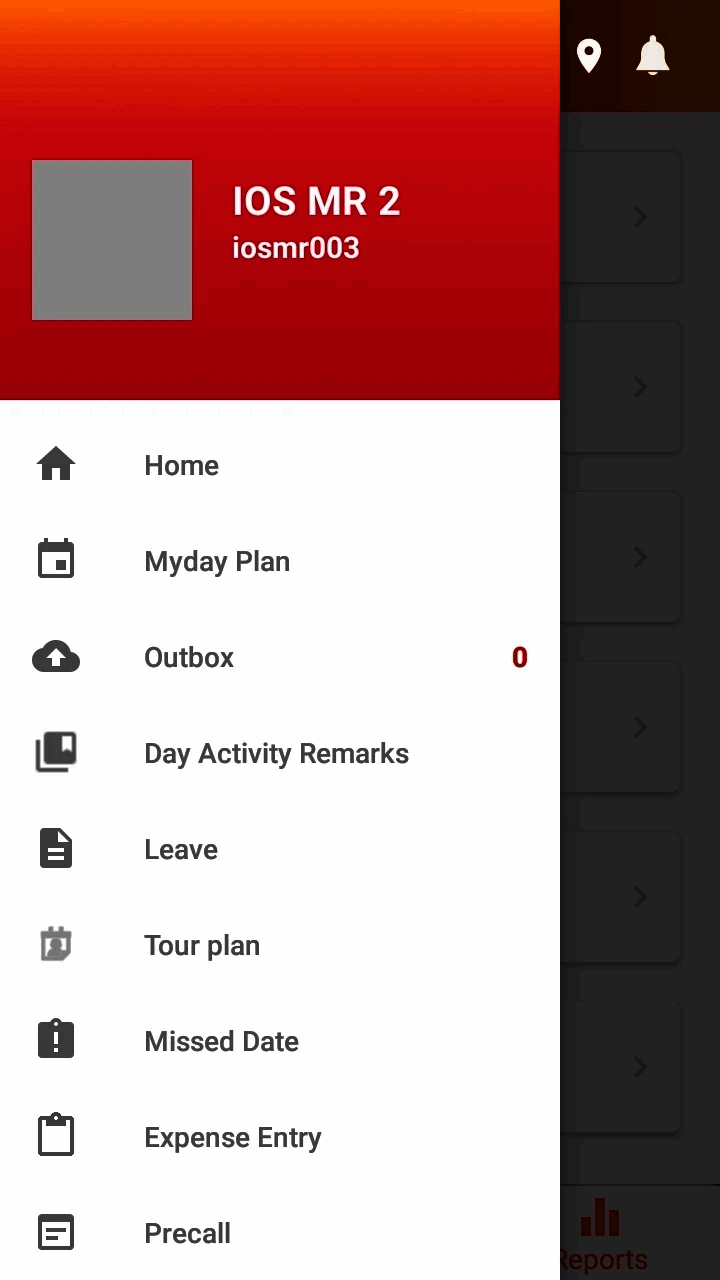Go to Expense Entry
720x1280 pixels.
[x=280, y=1137]
